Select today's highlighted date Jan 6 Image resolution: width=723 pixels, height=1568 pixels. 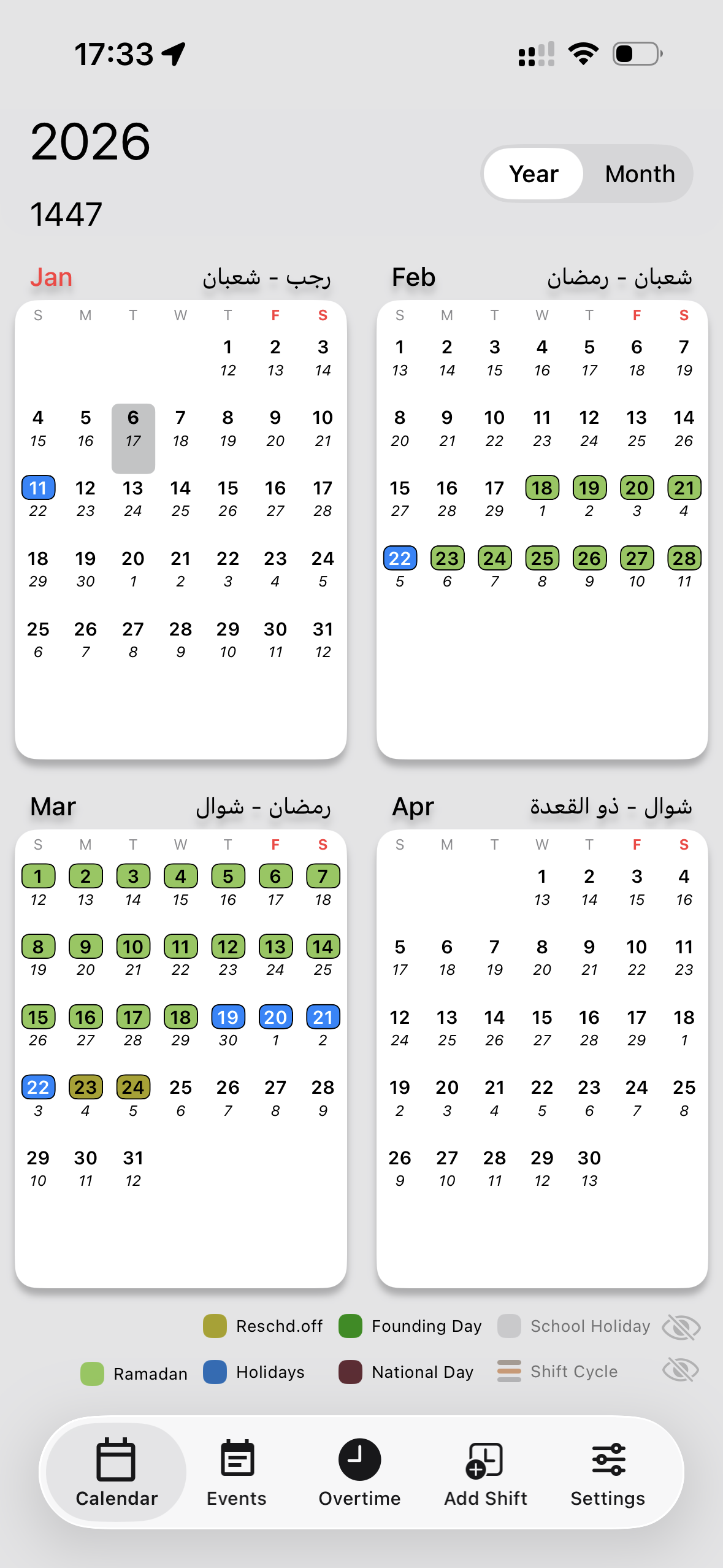[x=132, y=419]
